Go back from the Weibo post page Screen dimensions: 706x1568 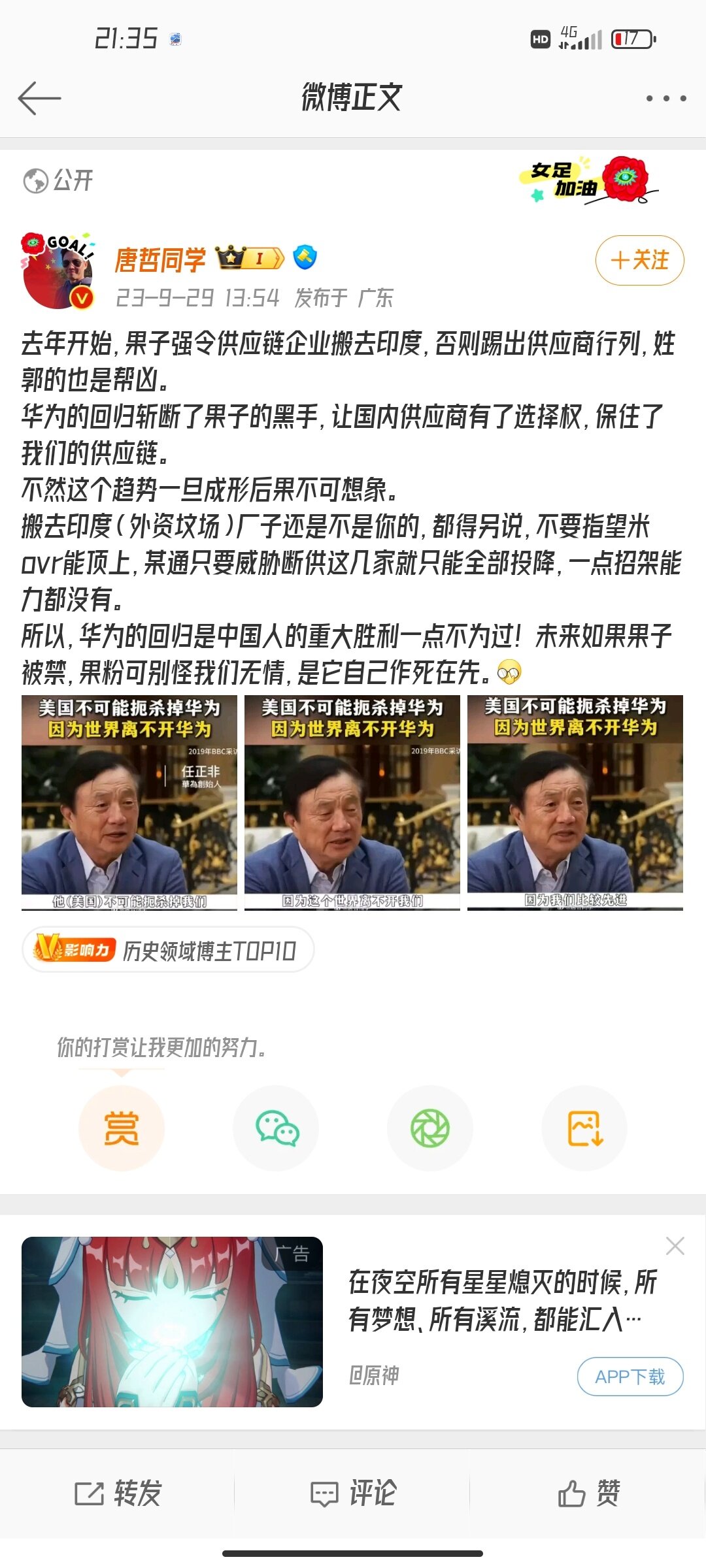click(39, 99)
